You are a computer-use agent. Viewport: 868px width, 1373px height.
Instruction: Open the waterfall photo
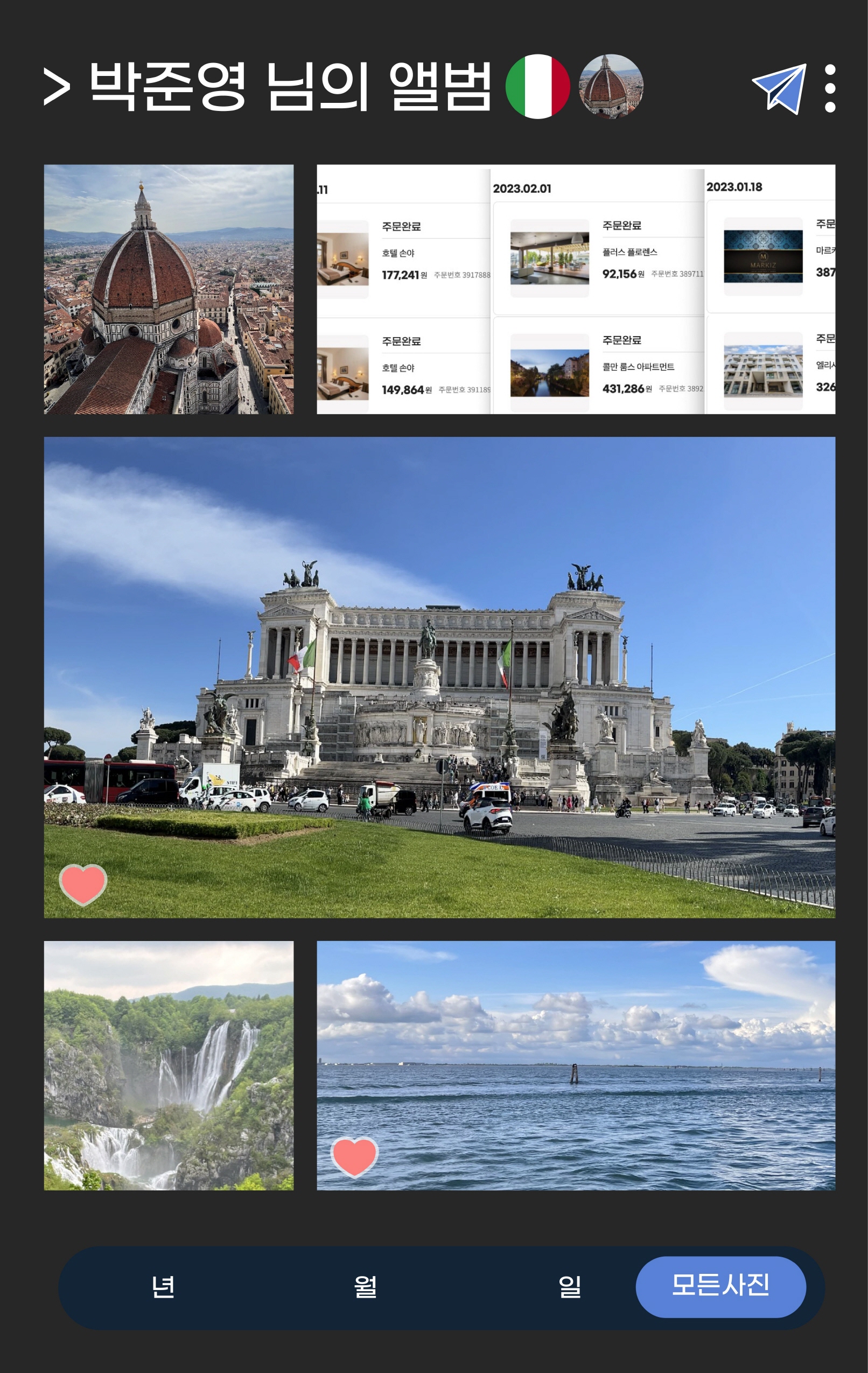point(169,1065)
